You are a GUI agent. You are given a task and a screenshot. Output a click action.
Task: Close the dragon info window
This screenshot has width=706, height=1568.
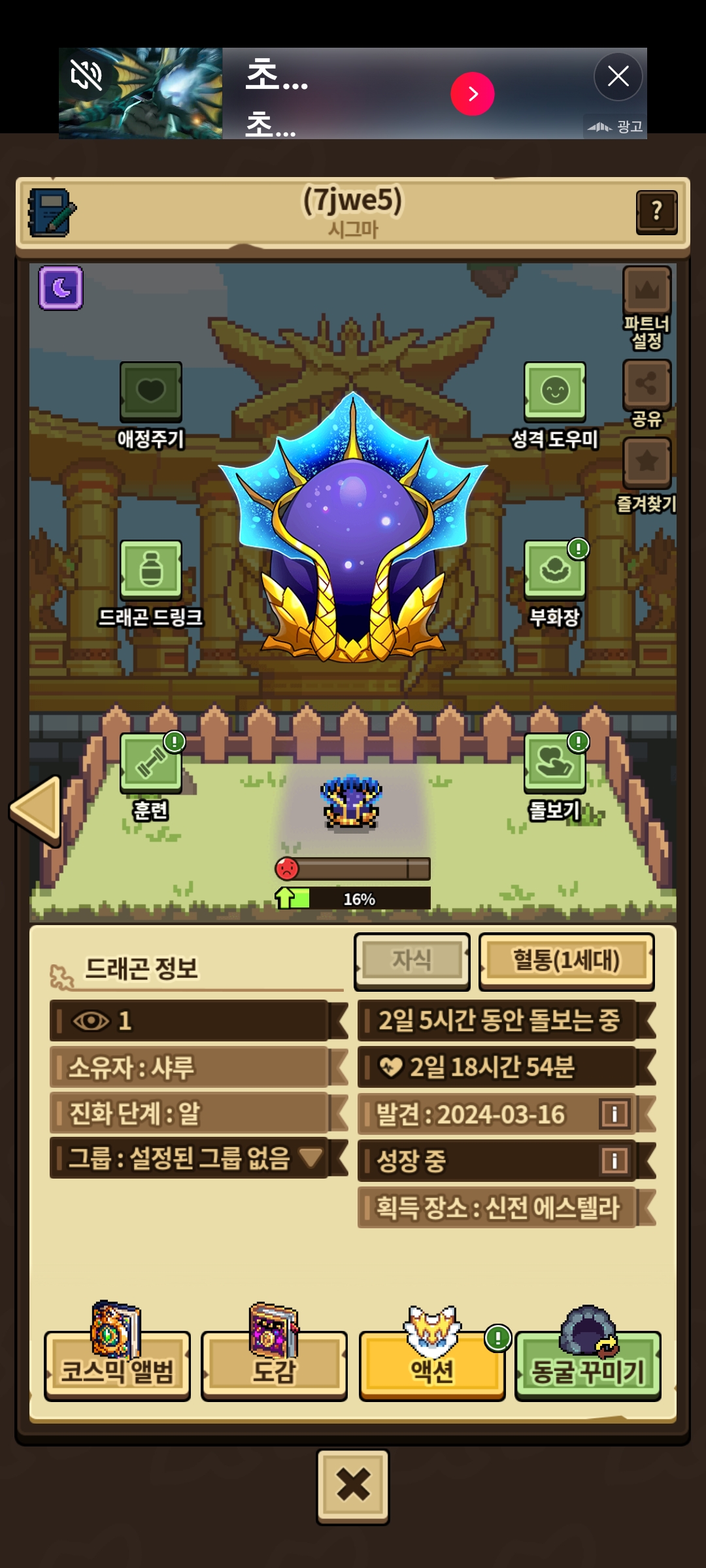coord(353,1486)
